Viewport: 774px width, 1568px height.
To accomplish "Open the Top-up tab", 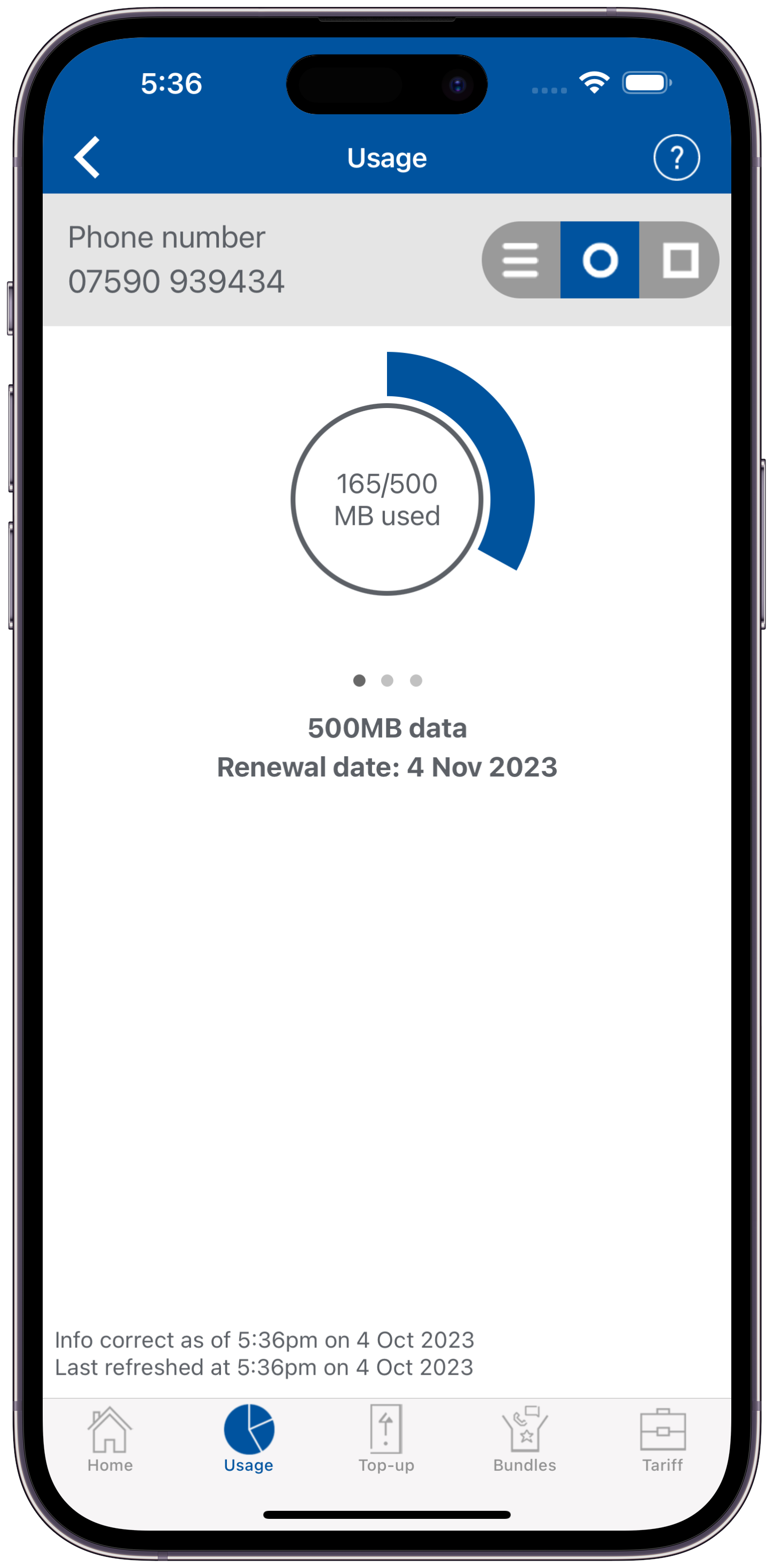I will [x=386, y=1439].
